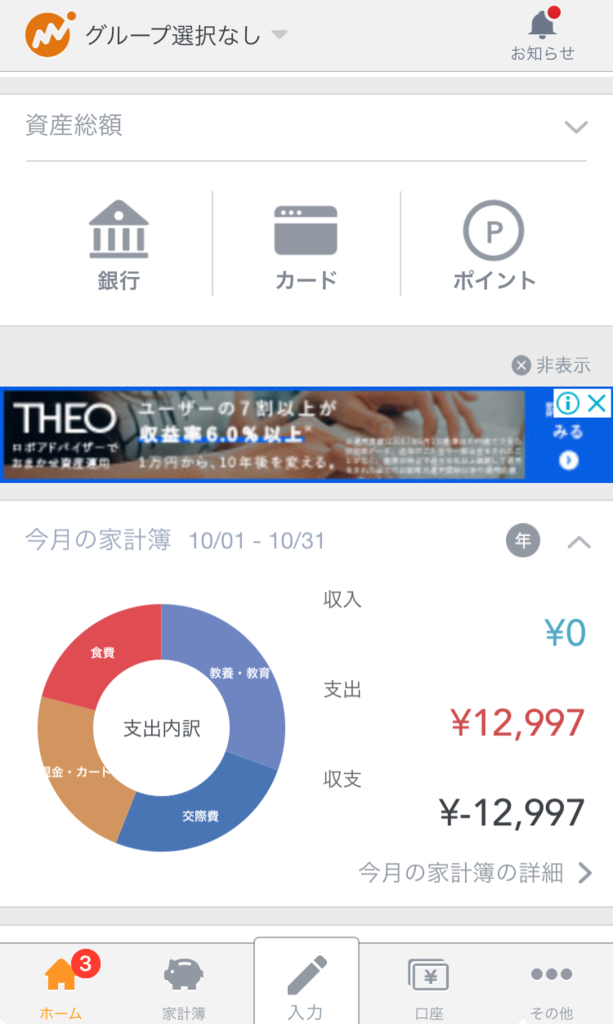Open the その他 tab

[x=551, y=986]
